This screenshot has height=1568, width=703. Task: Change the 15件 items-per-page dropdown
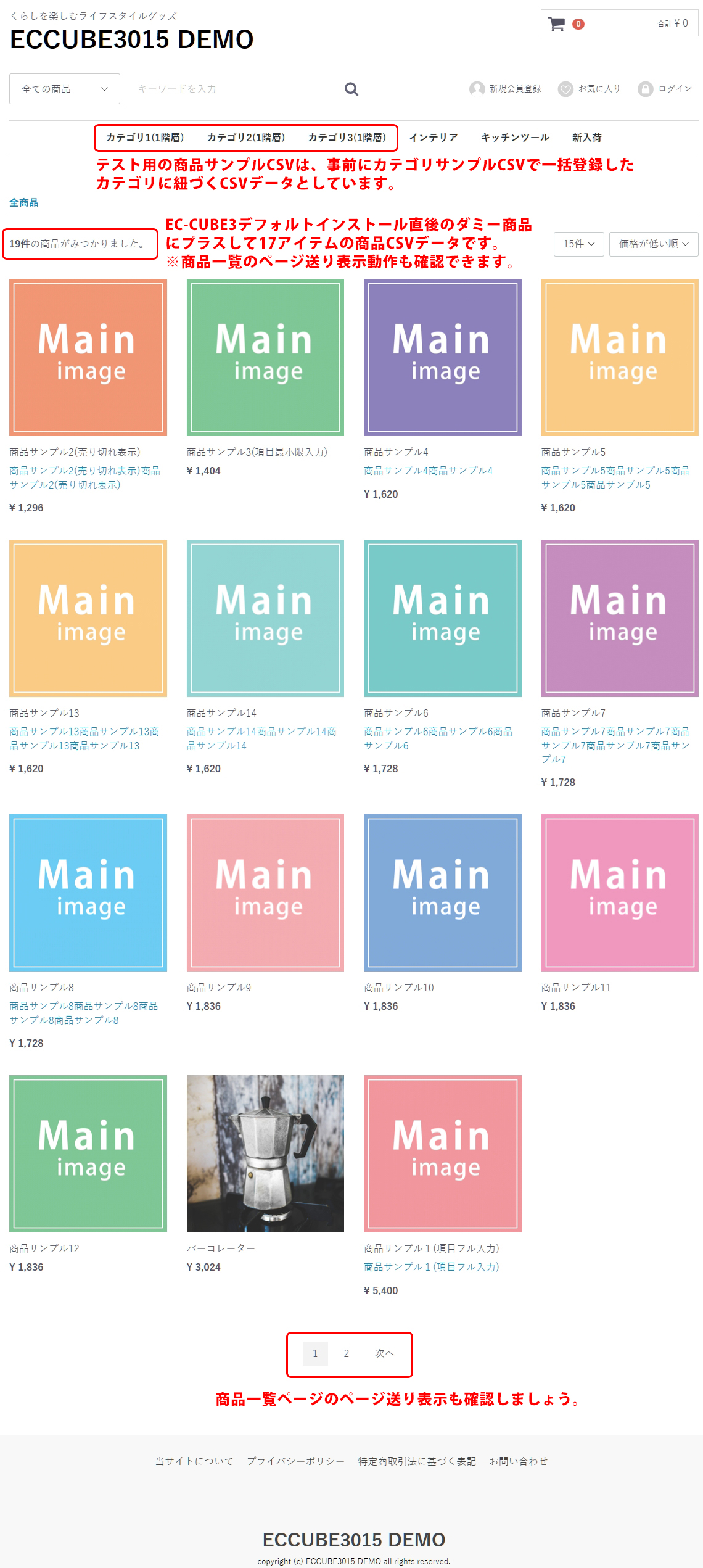(x=579, y=244)
